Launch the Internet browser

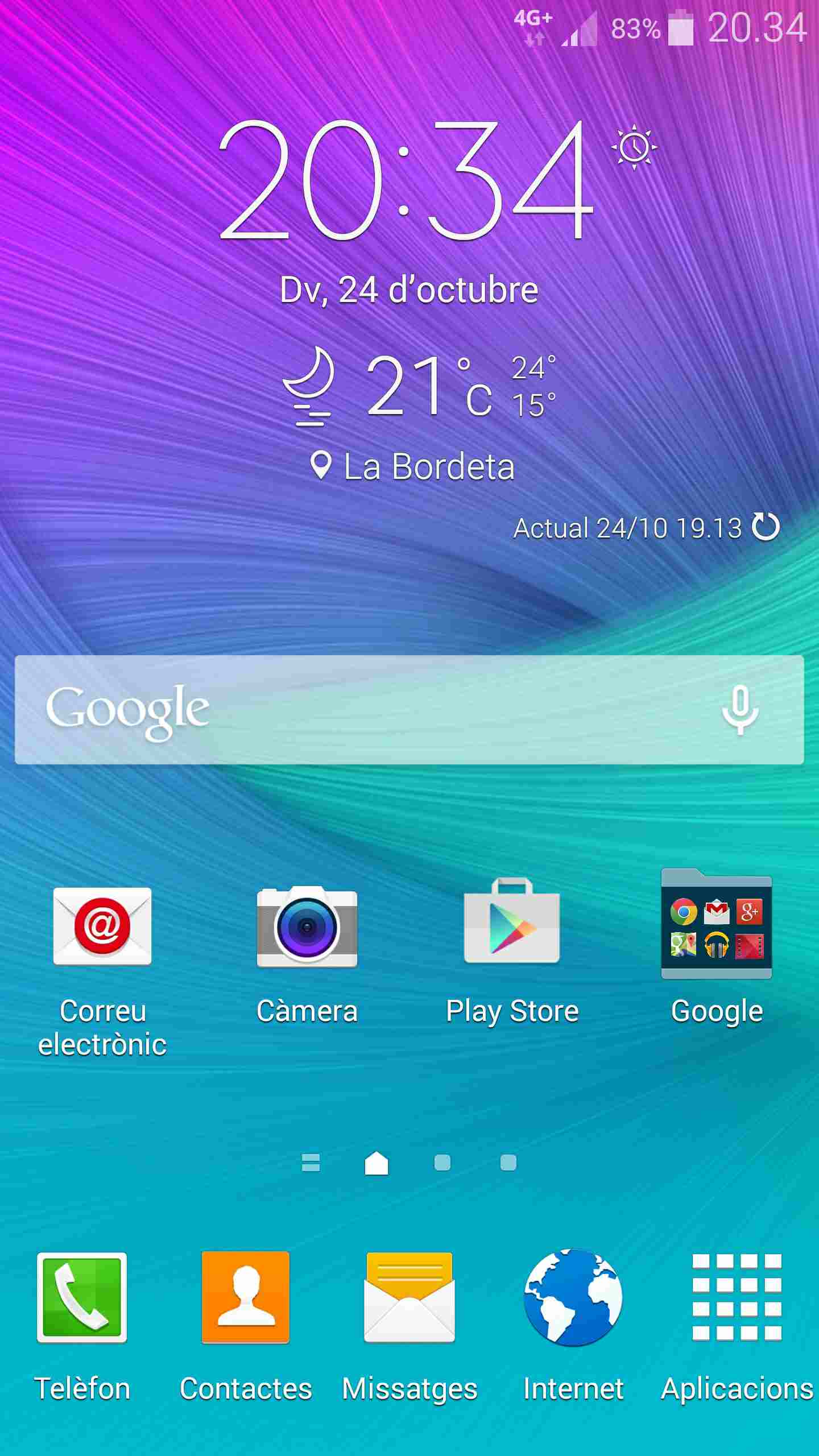click(x=573, y=1298)
